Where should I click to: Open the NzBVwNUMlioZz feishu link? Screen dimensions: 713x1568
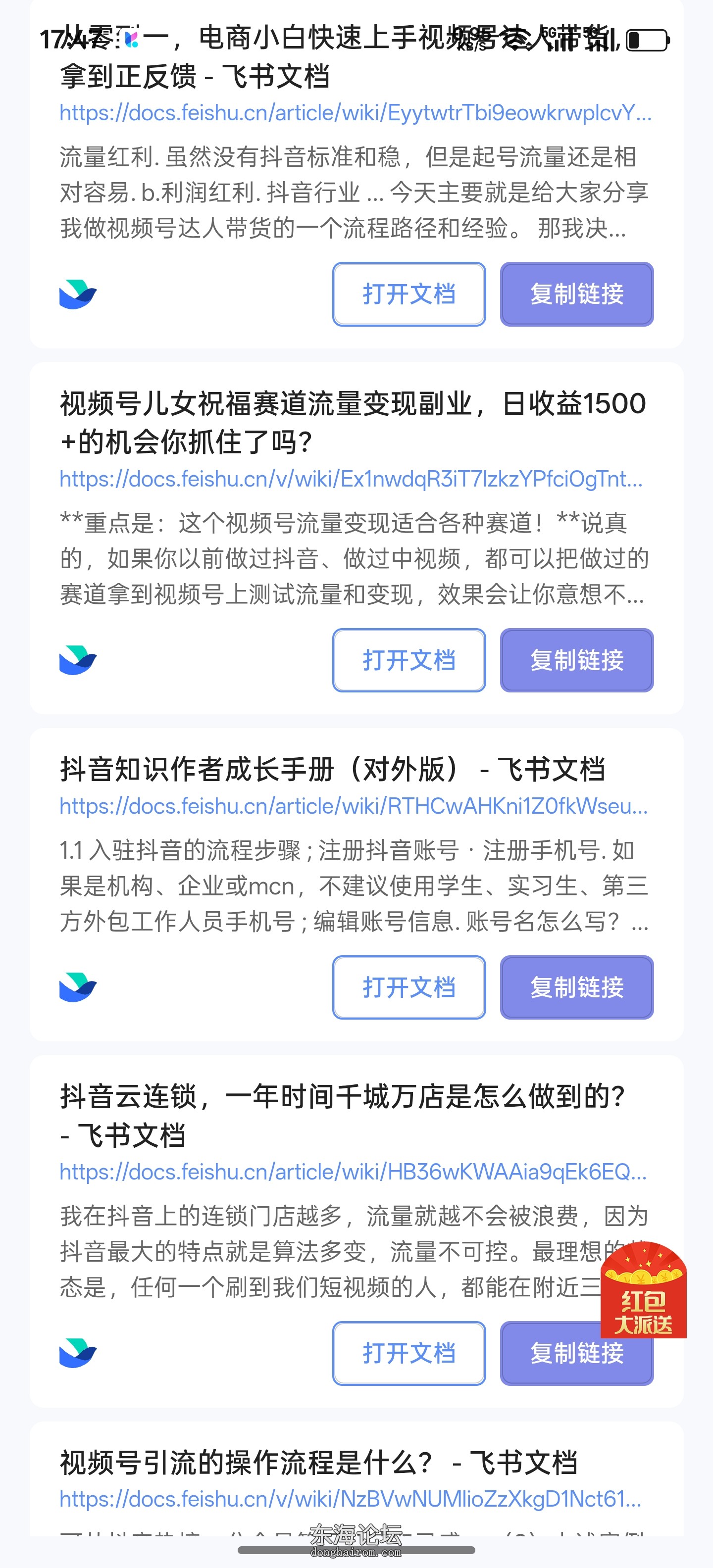click(350, 1499)
